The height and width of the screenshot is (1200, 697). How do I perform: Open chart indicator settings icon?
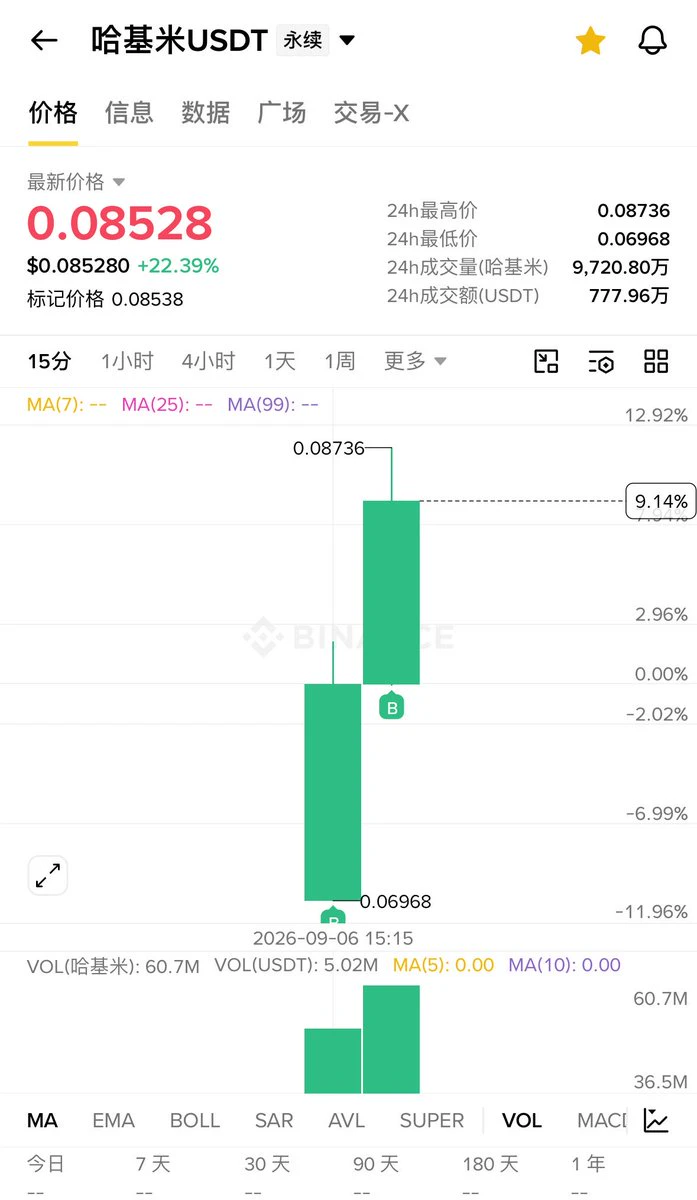[x=601, y=361]
